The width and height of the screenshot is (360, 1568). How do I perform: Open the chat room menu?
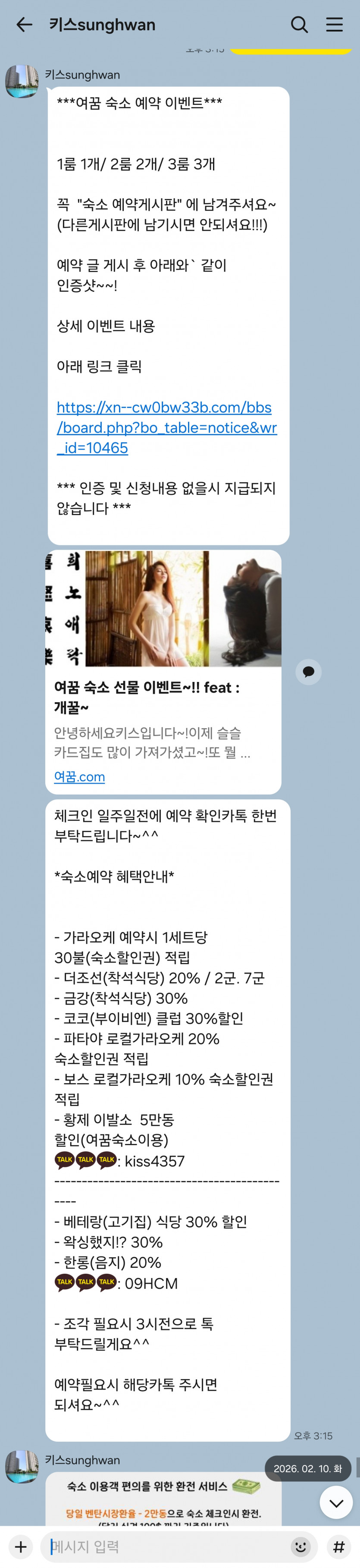(334, 24)
